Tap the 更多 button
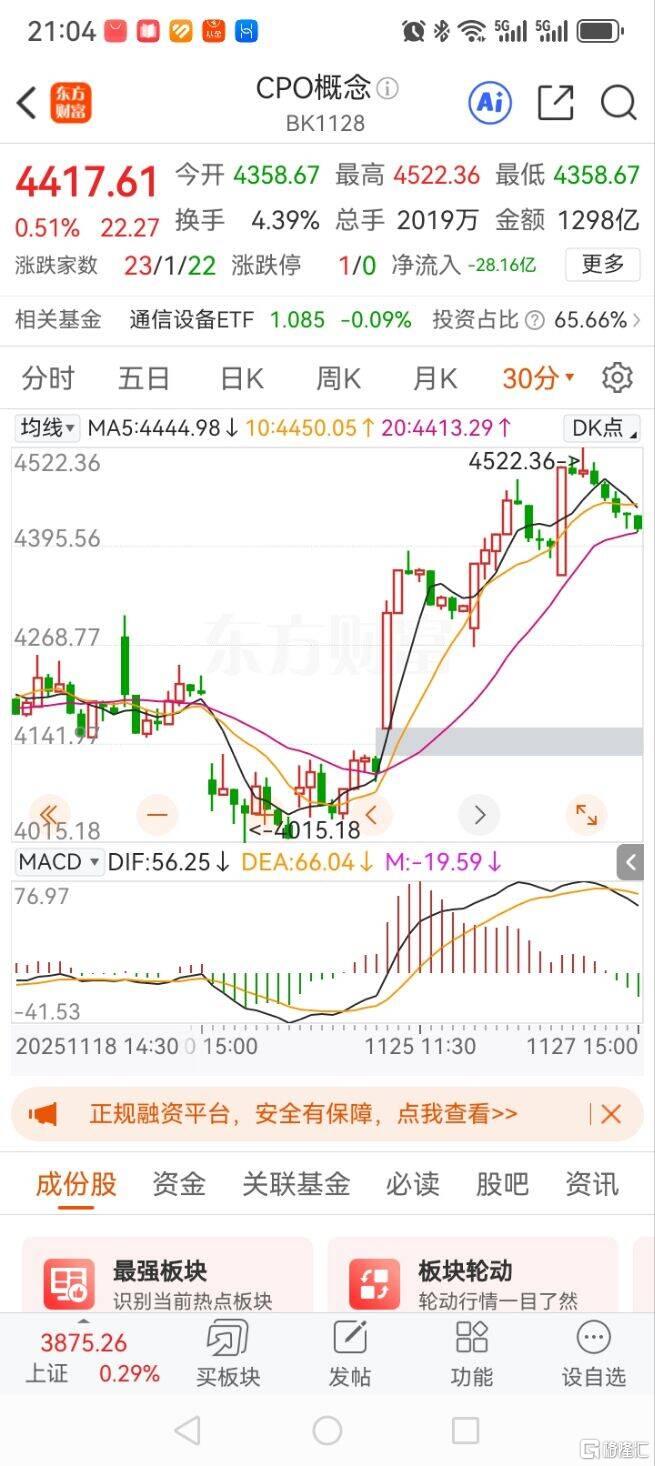Screen dimensions: 655x1466 [602, 265]
